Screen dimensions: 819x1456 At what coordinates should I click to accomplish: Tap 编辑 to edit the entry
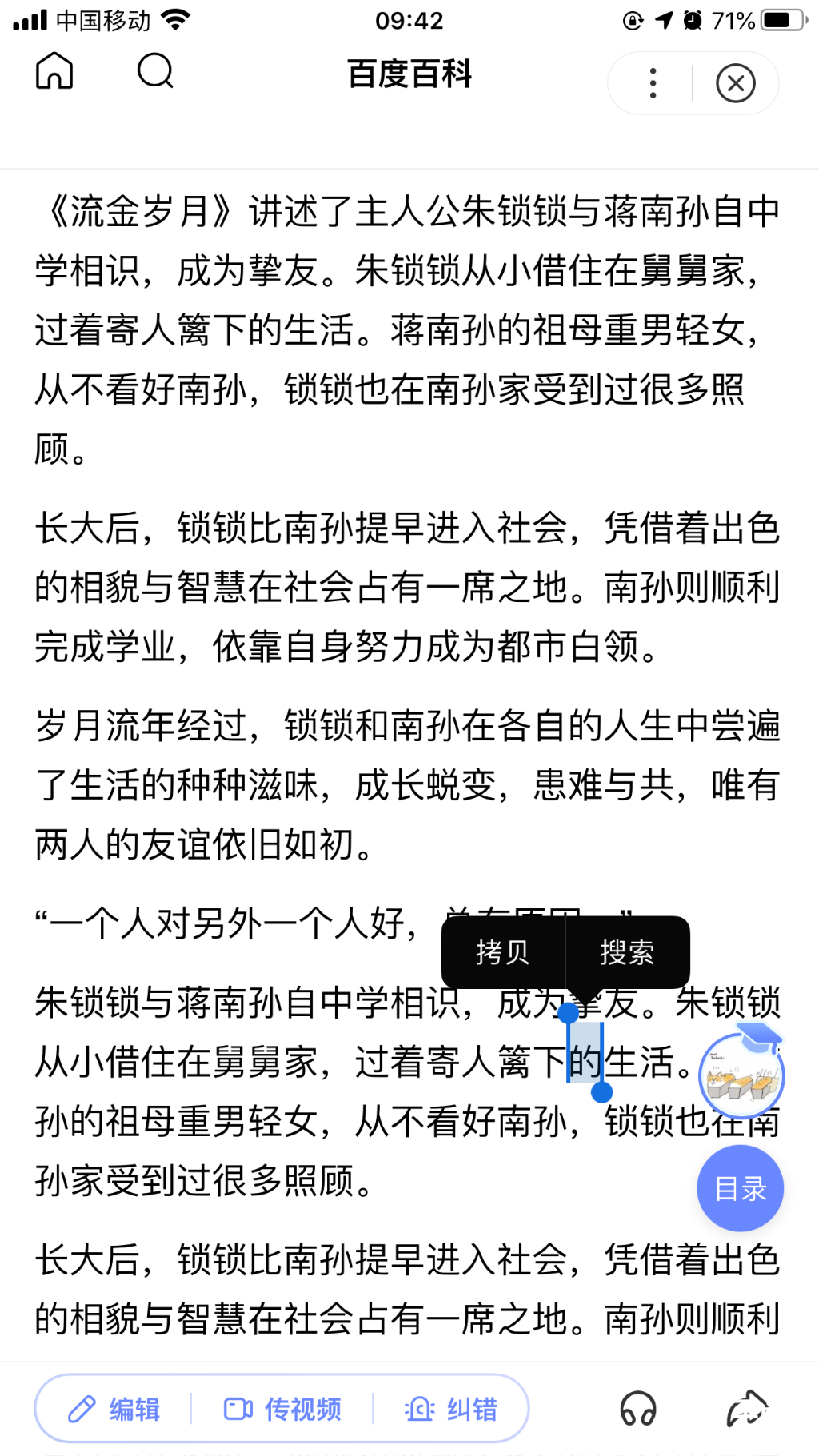pos(114,1409)
